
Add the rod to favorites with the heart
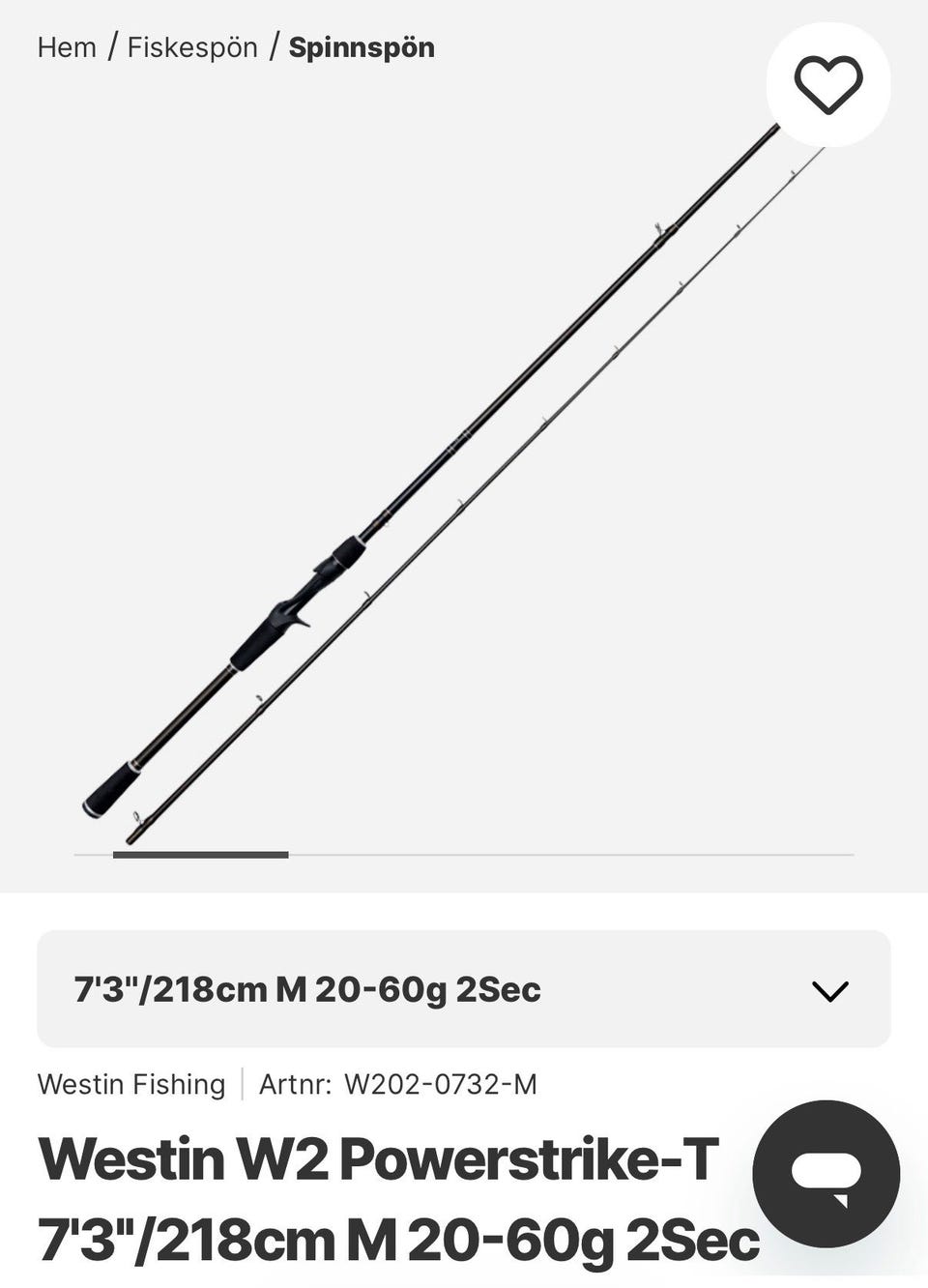pos(827,84)
